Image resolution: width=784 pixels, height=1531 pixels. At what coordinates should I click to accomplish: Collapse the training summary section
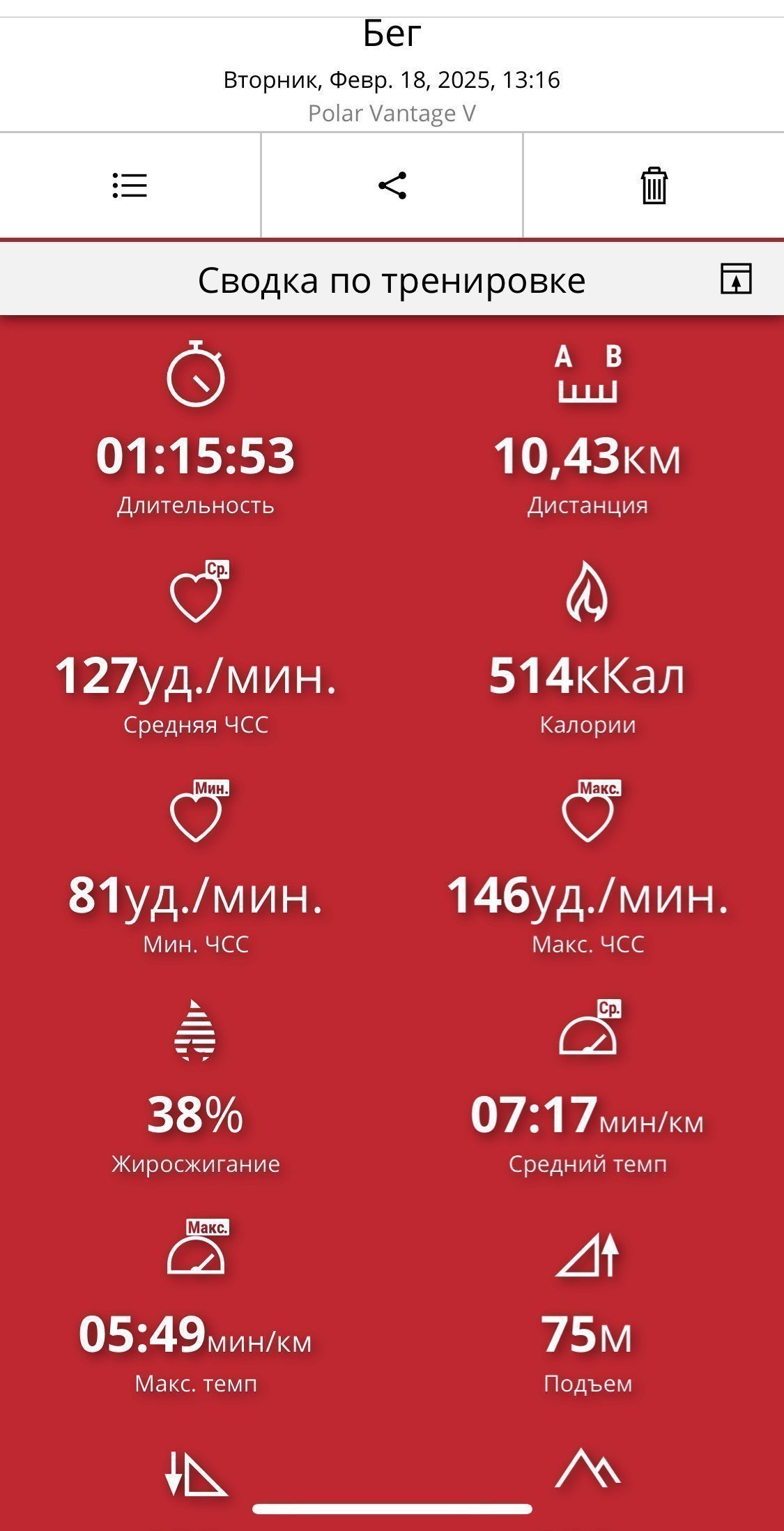point(736,279)
